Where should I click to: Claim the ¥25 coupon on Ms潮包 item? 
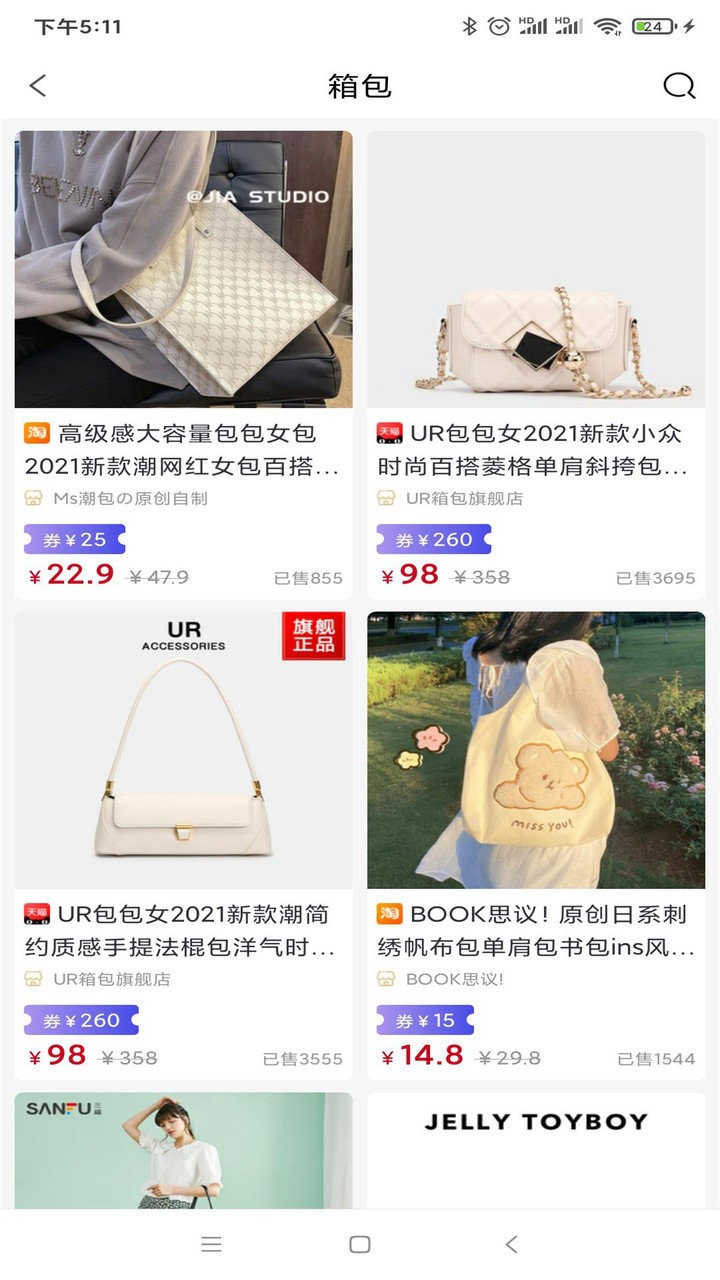click(x=75, y=540)
